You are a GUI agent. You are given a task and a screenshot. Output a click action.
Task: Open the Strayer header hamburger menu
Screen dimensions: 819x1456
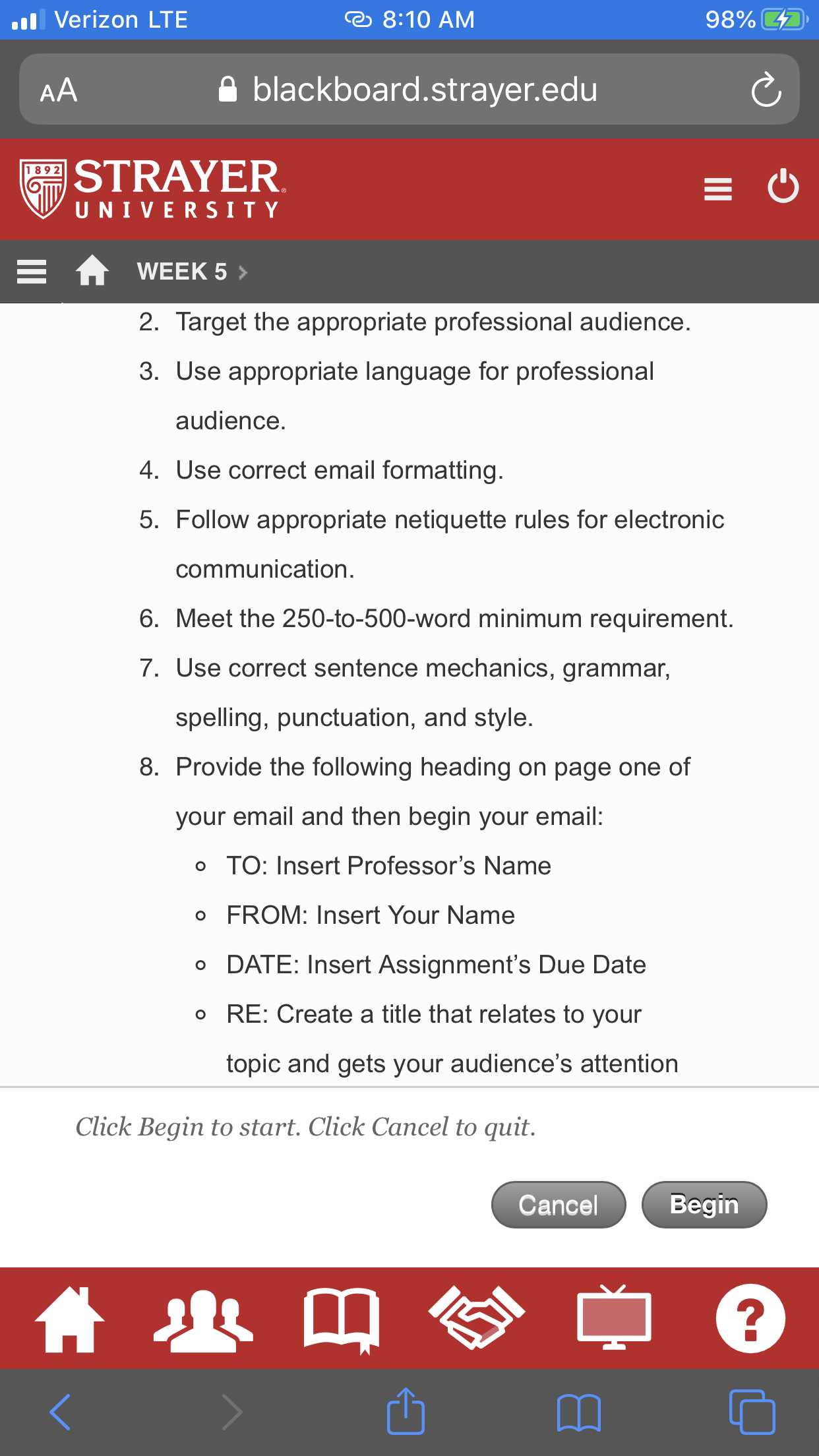tap(718, 189)
